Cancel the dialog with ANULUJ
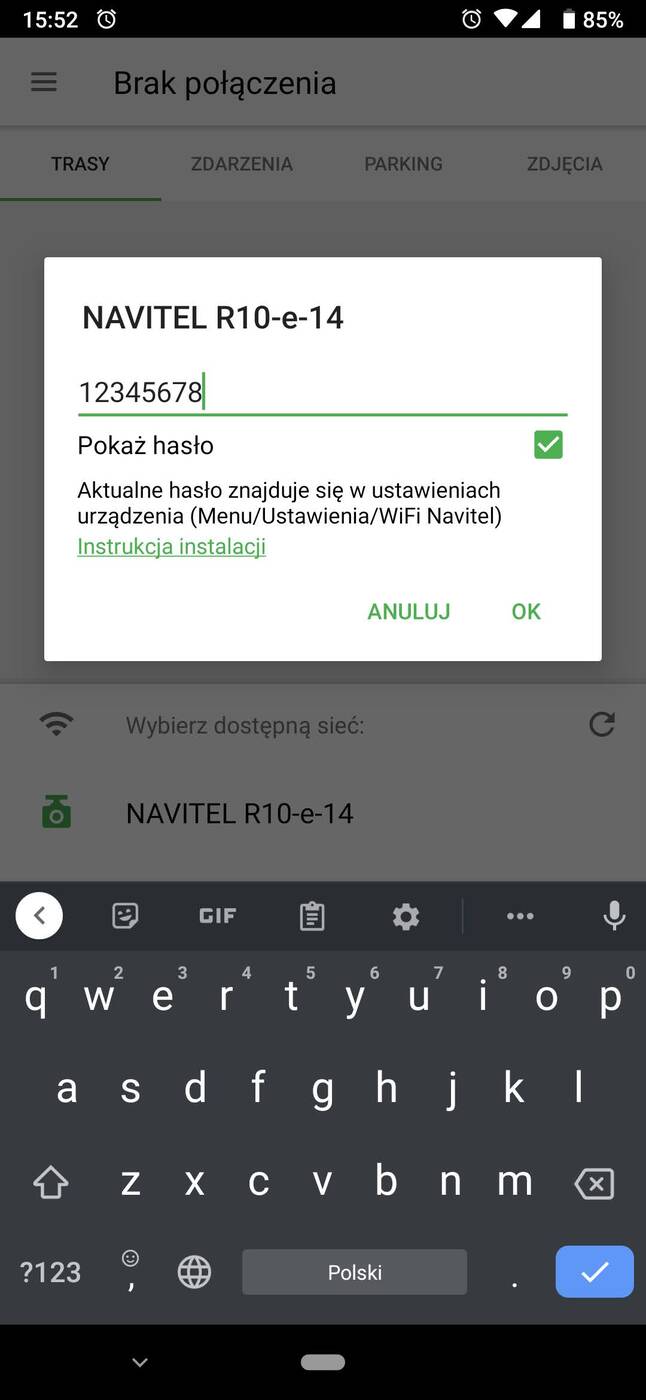Screen dimensions: 646x1400 (x=408, y=611)
